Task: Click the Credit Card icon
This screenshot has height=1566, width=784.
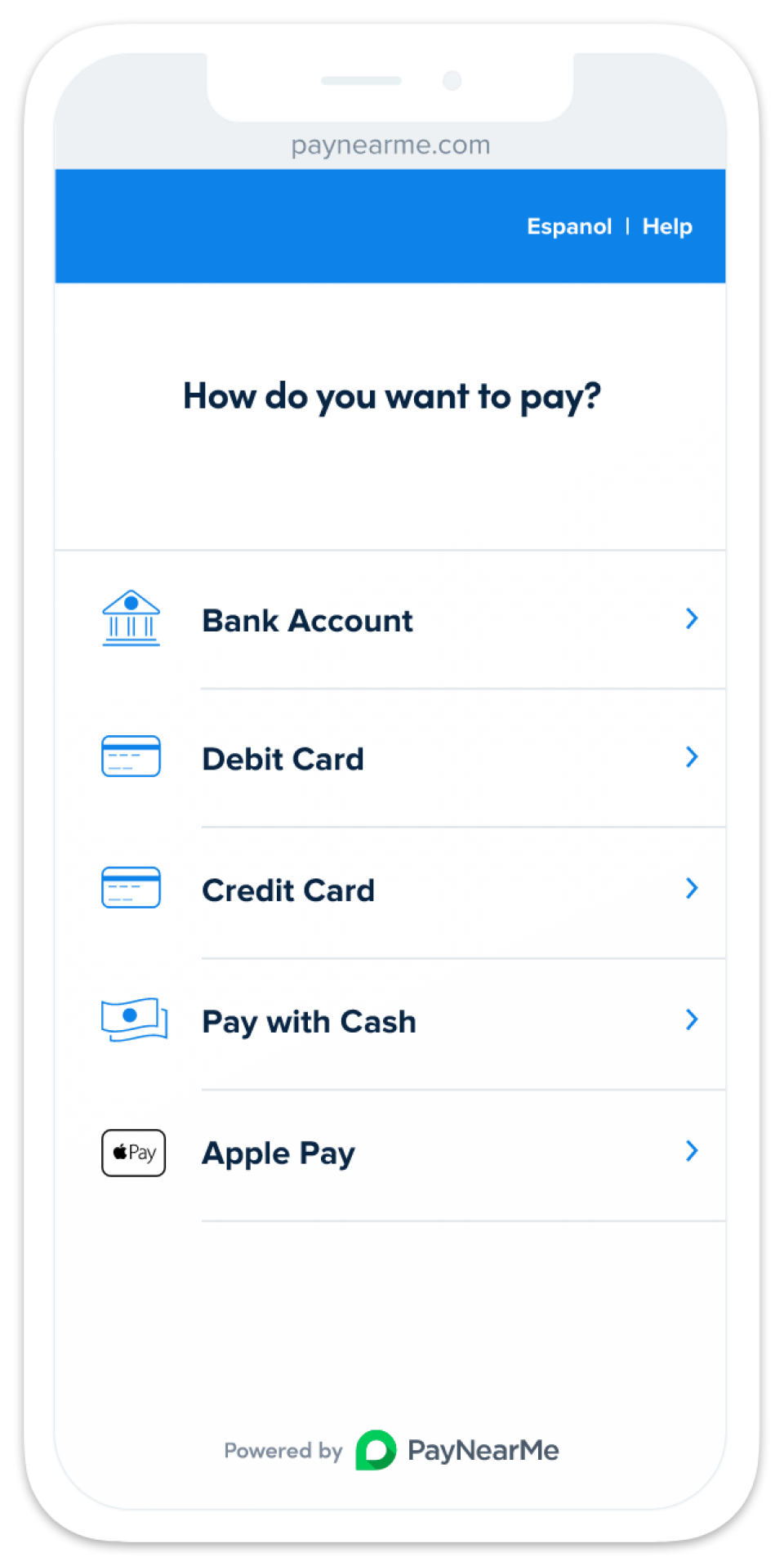Action: [x=131, y=888]
